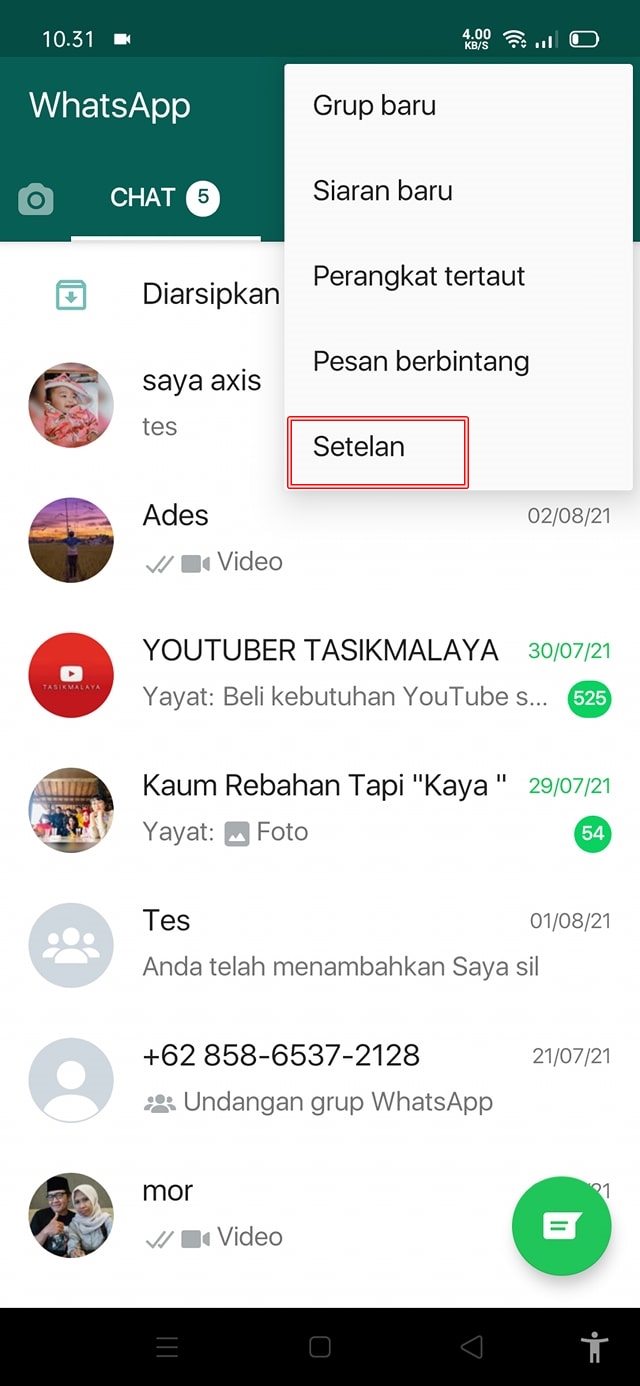Image resolution: width=640 pixels, height=1386 pixels.
Task: Start a new chat with the green button
Action: click(561, 1226)
